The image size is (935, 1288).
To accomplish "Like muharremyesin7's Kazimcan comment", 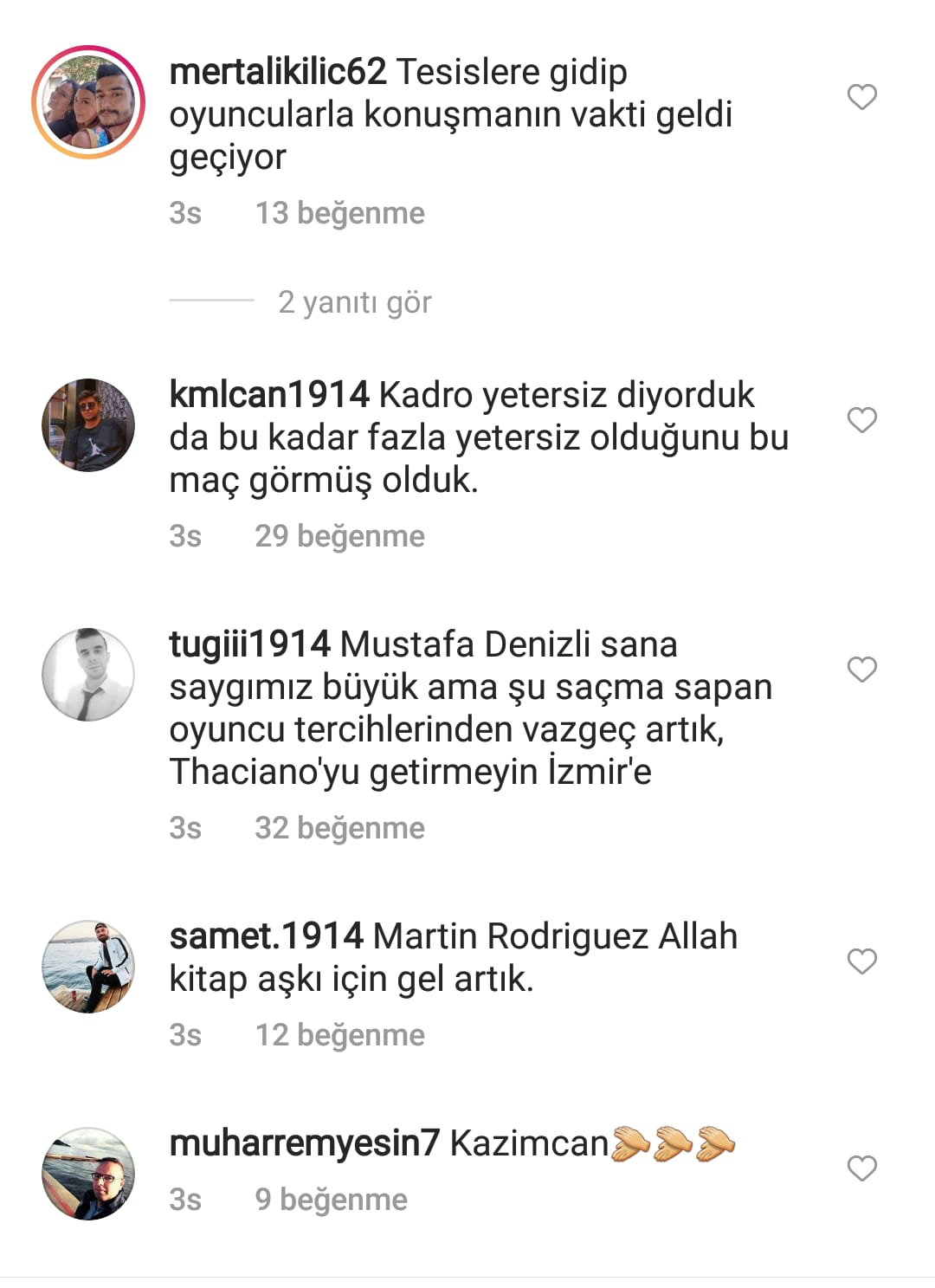I will tap(861, 1168).
